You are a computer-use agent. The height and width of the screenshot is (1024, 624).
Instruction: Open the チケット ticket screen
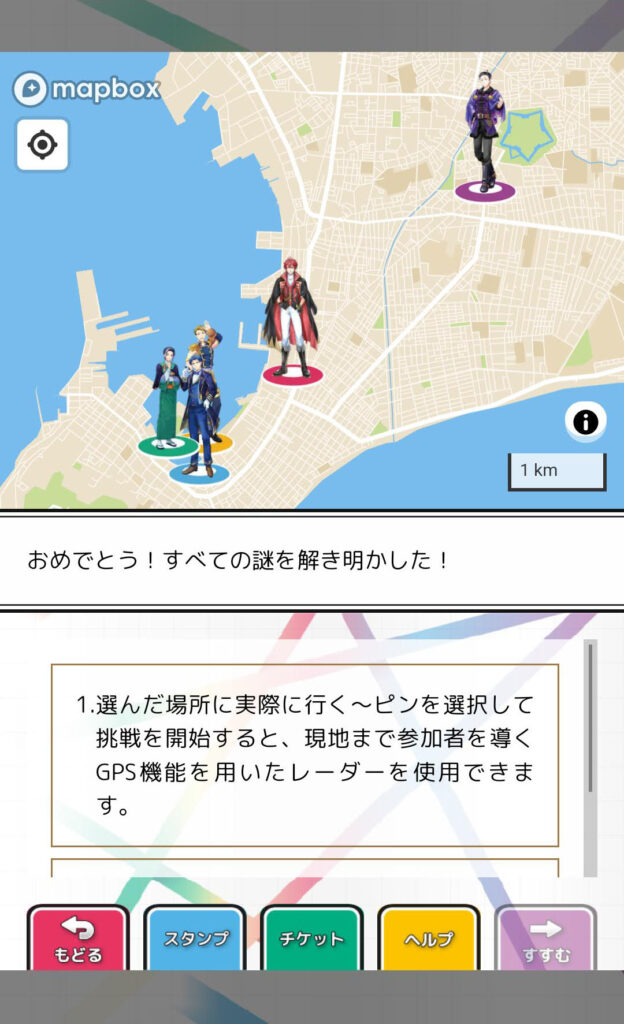312,939
